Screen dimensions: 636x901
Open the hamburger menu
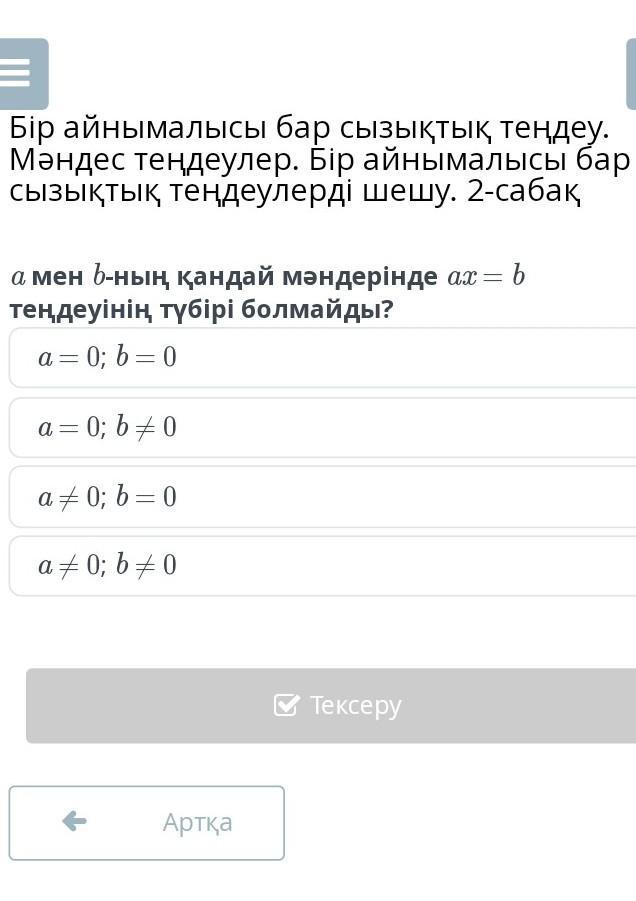coord(18,73)
